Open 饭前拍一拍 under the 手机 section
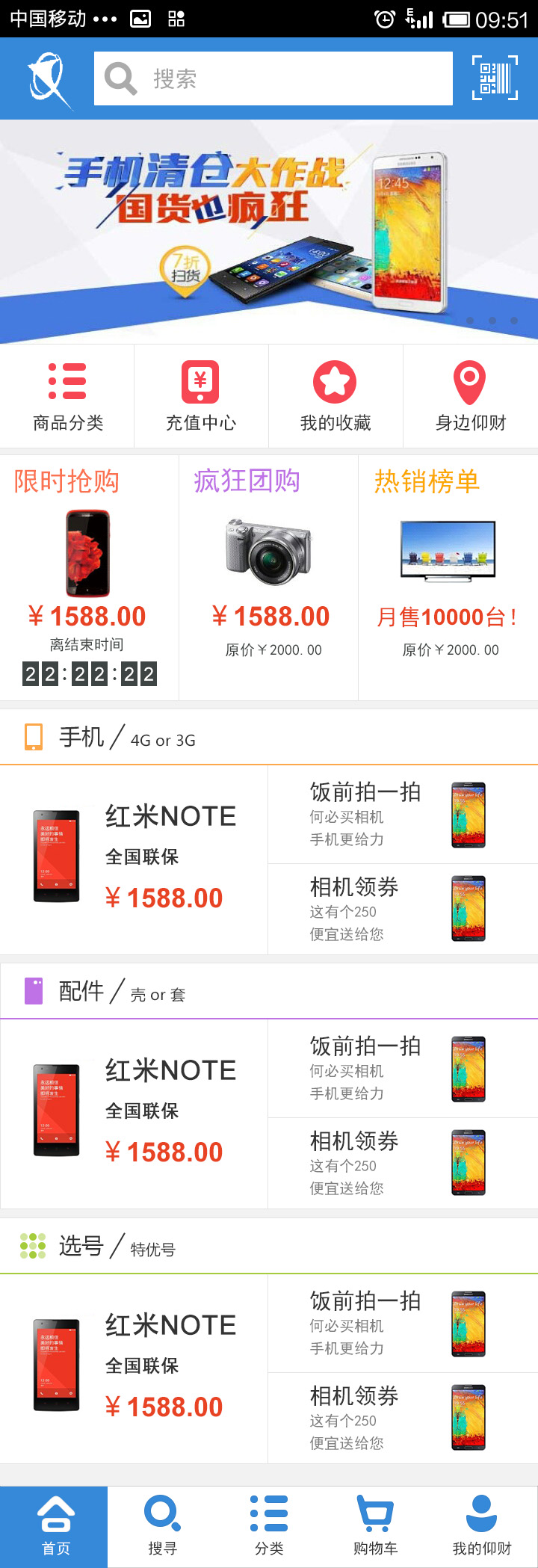538x1568 pixels. tap(402, 815)
